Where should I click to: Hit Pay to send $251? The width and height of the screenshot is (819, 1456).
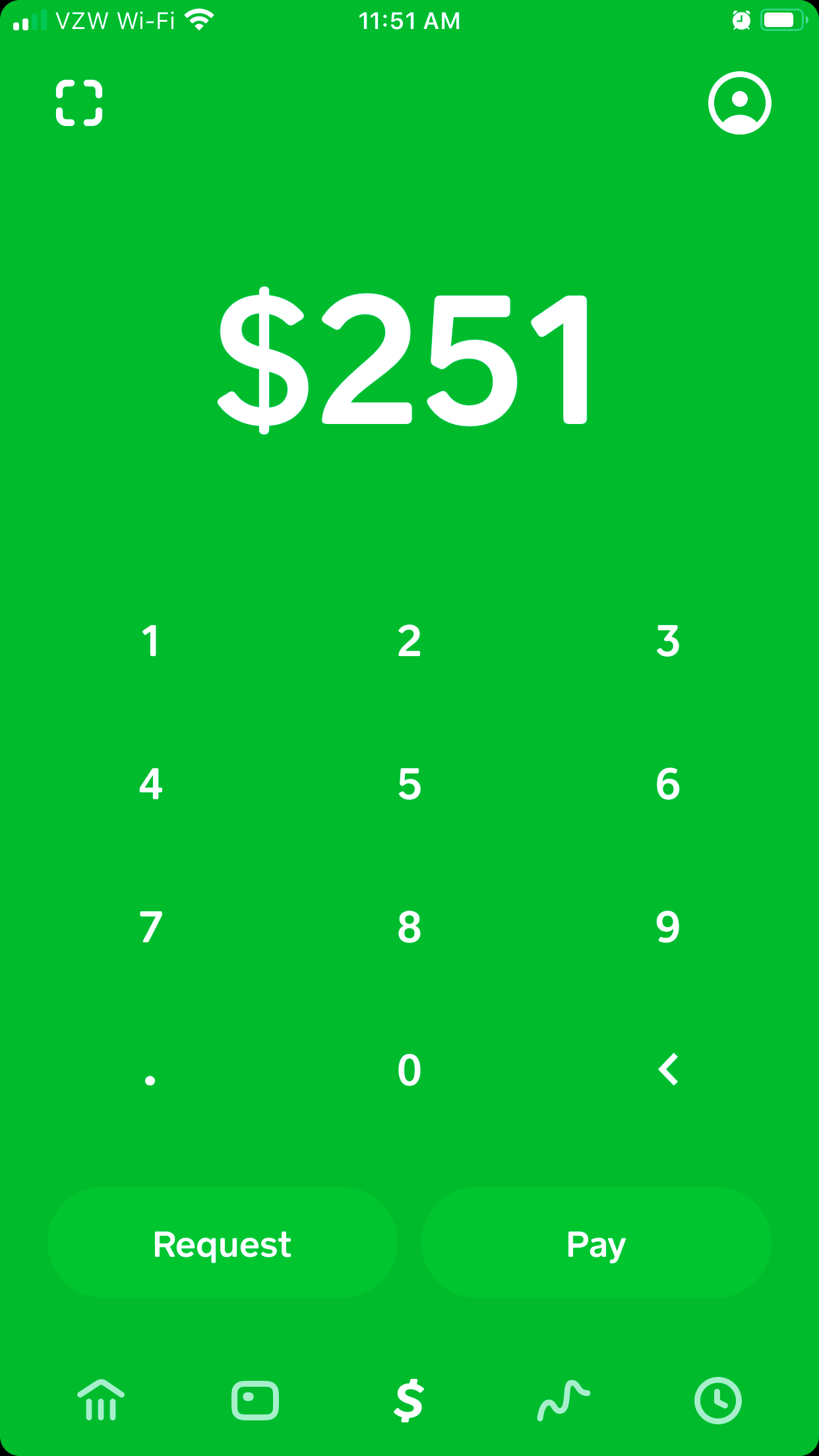(x=596, y=1243)
